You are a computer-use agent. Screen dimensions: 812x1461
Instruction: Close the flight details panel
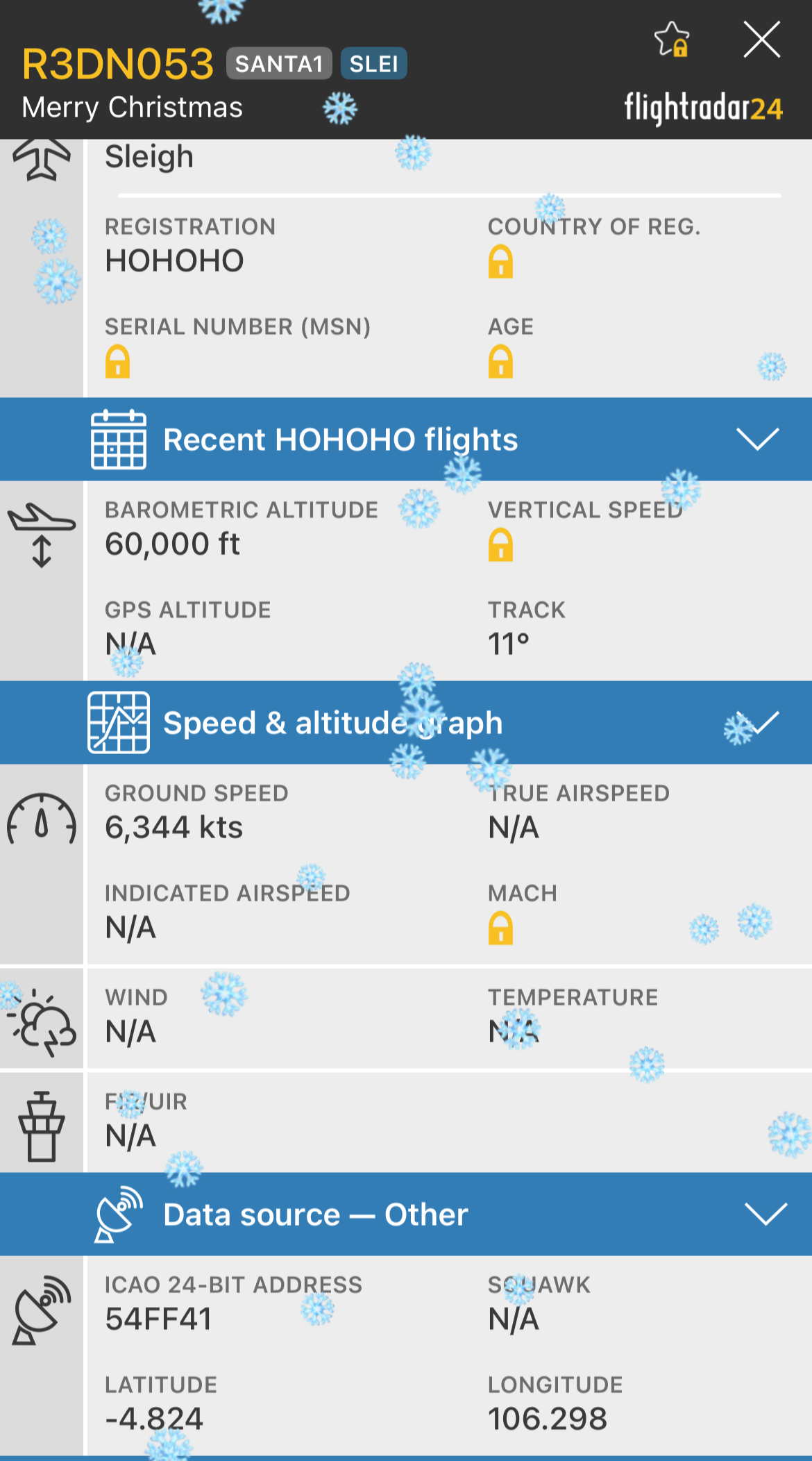[x=761, y=39]
